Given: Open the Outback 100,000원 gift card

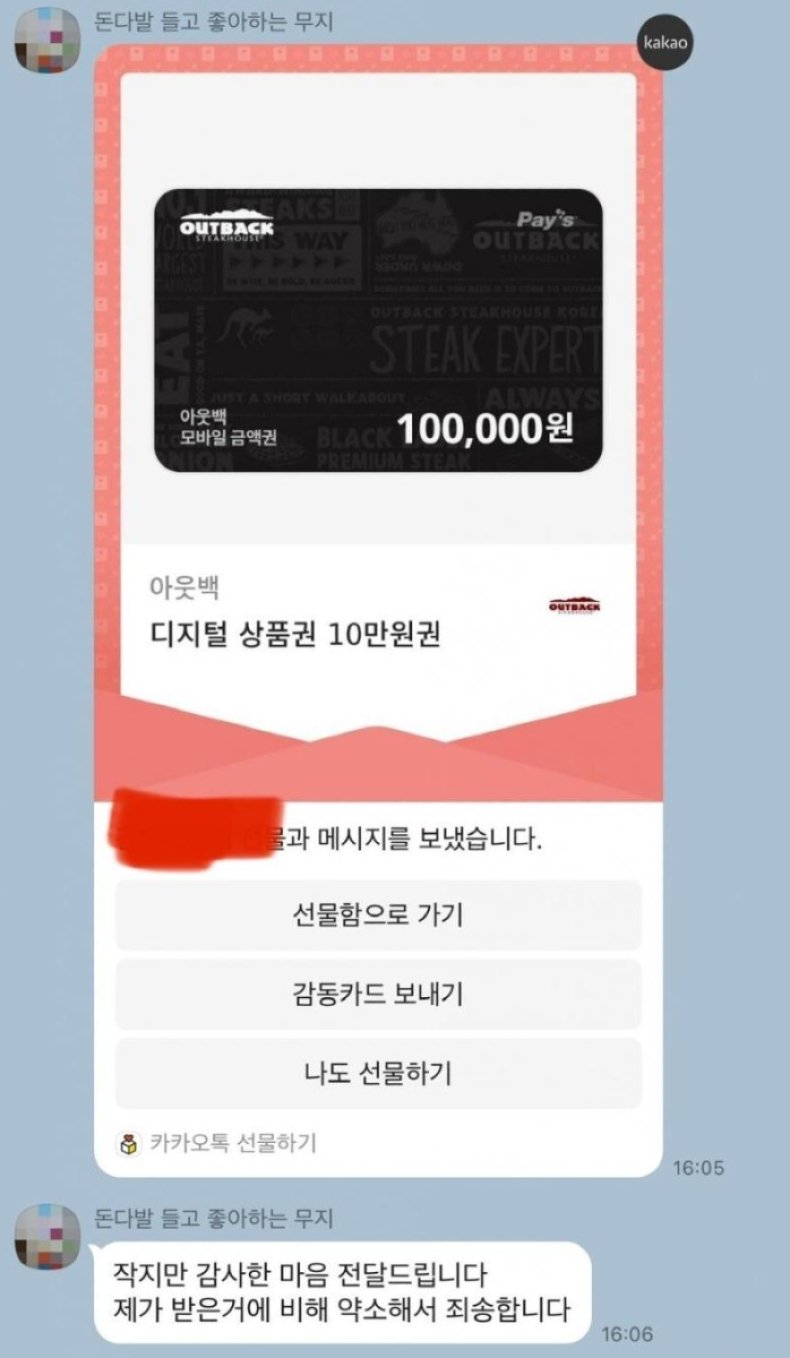Looking at the screenshot, I should [378, 330].
